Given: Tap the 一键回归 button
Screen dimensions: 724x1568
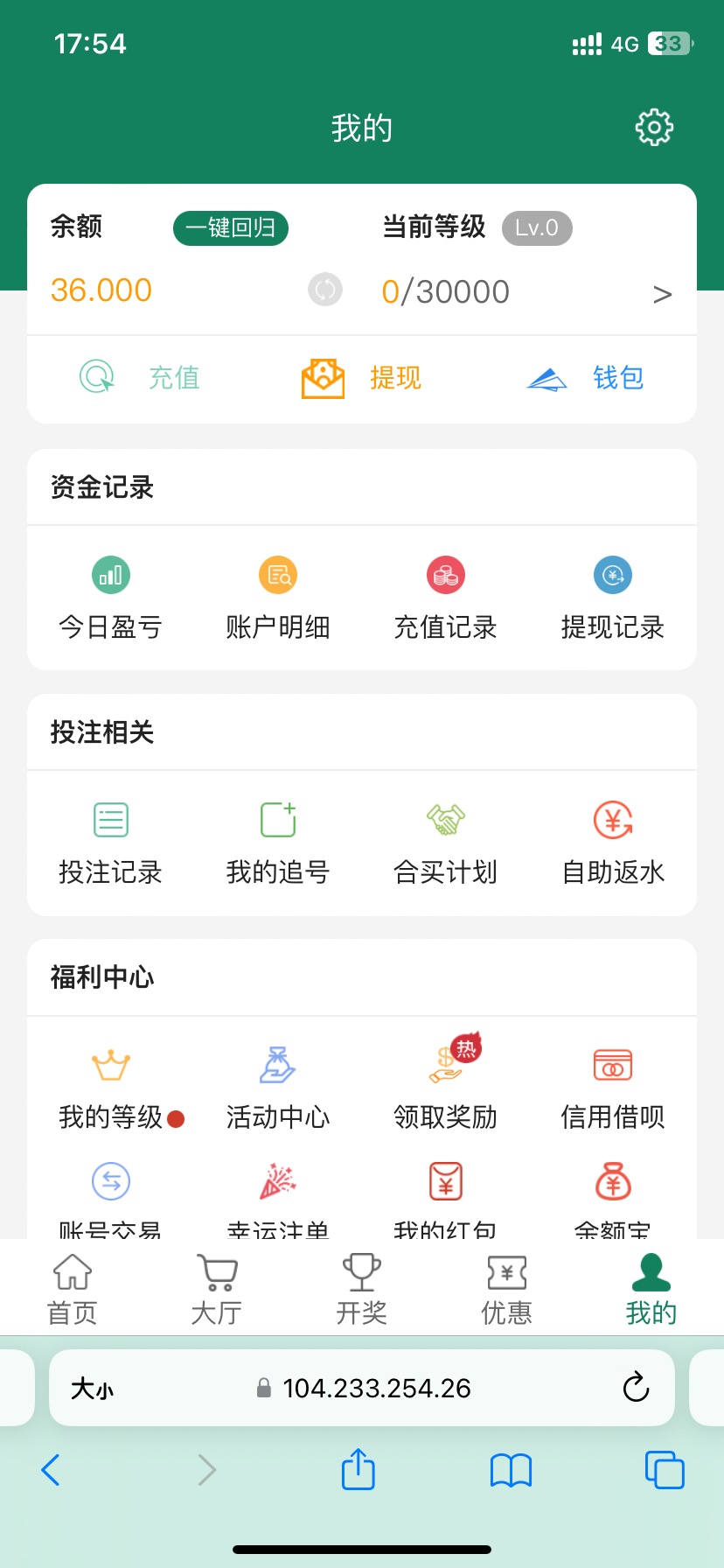Looking at the screenshot, I should 231,228.
